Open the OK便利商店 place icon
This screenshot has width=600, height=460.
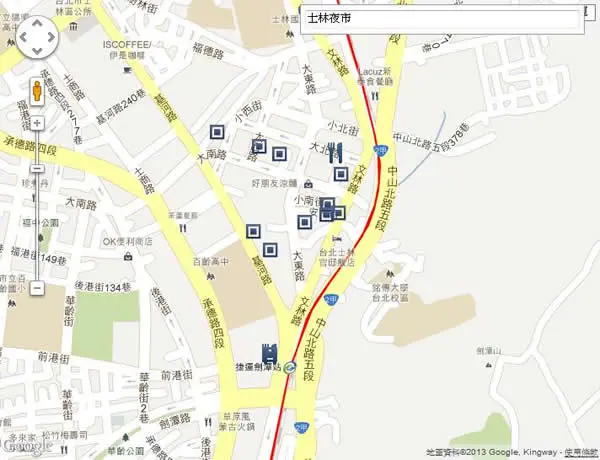coord(128,256)
